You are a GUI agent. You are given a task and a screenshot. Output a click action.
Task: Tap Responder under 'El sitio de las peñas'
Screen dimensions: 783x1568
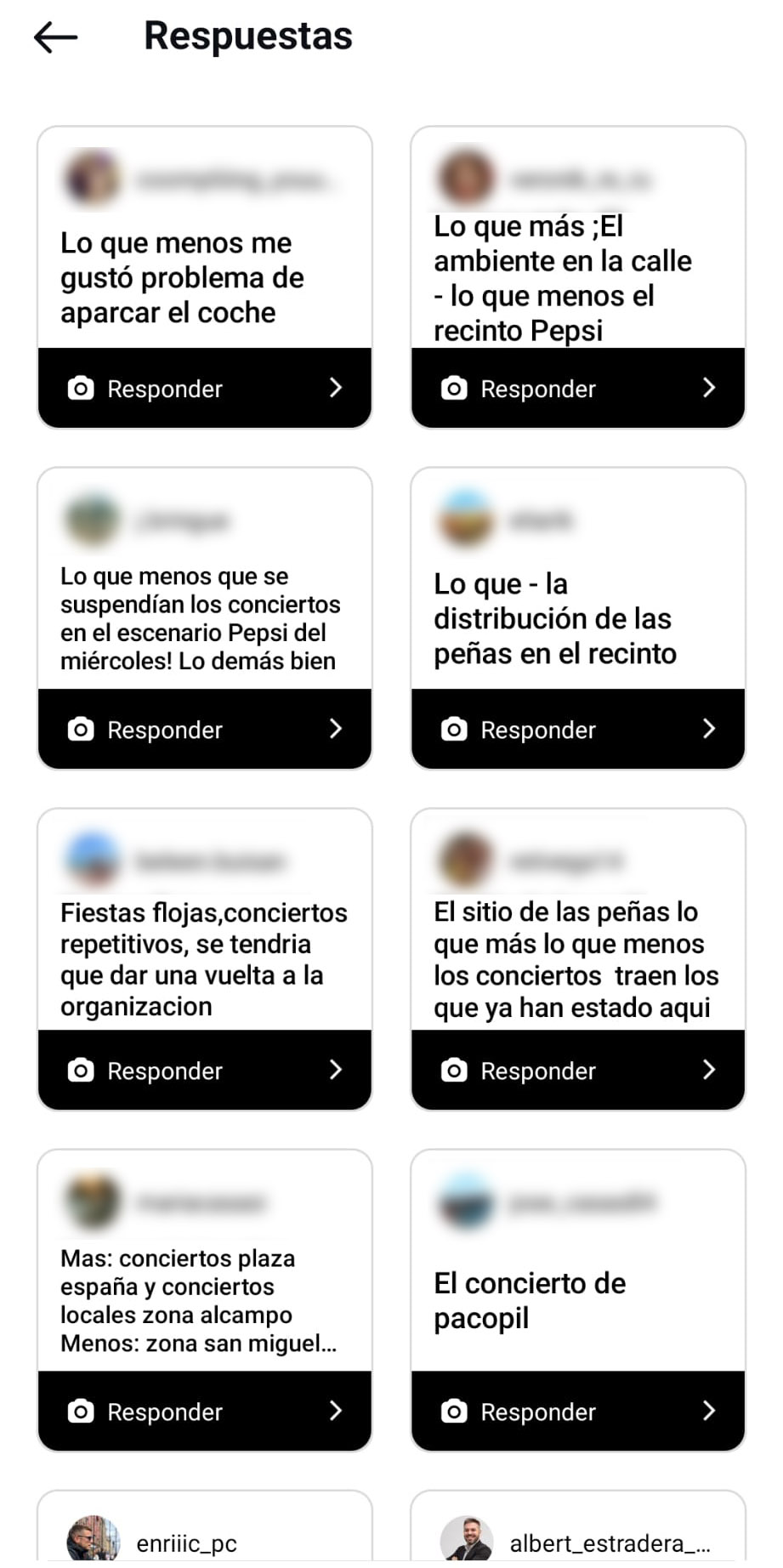tap(577, 1071)
